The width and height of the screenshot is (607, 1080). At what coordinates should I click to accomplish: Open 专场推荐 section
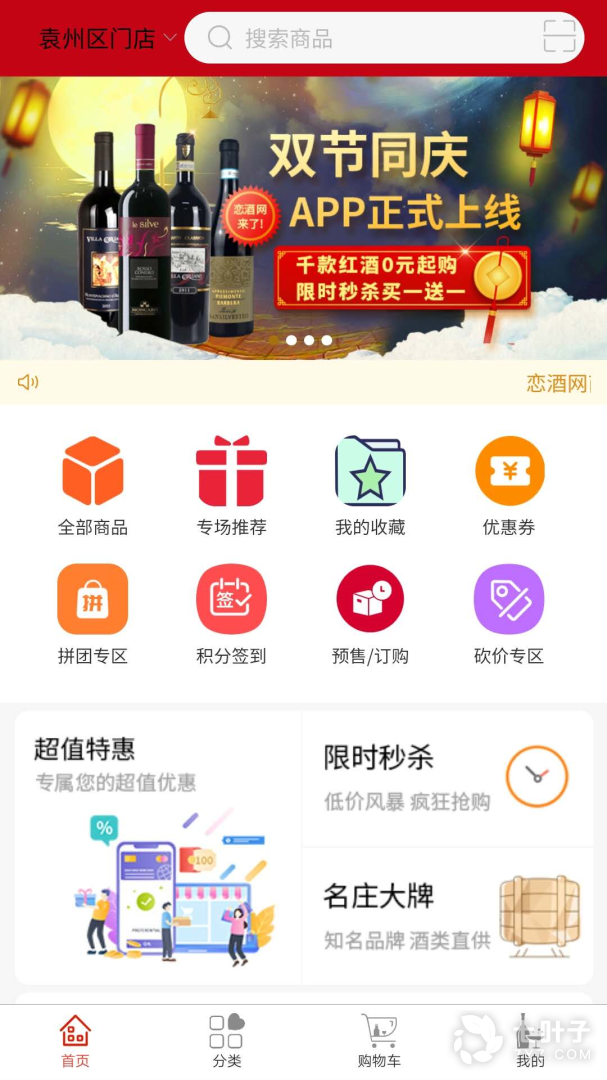click(231, 485)
